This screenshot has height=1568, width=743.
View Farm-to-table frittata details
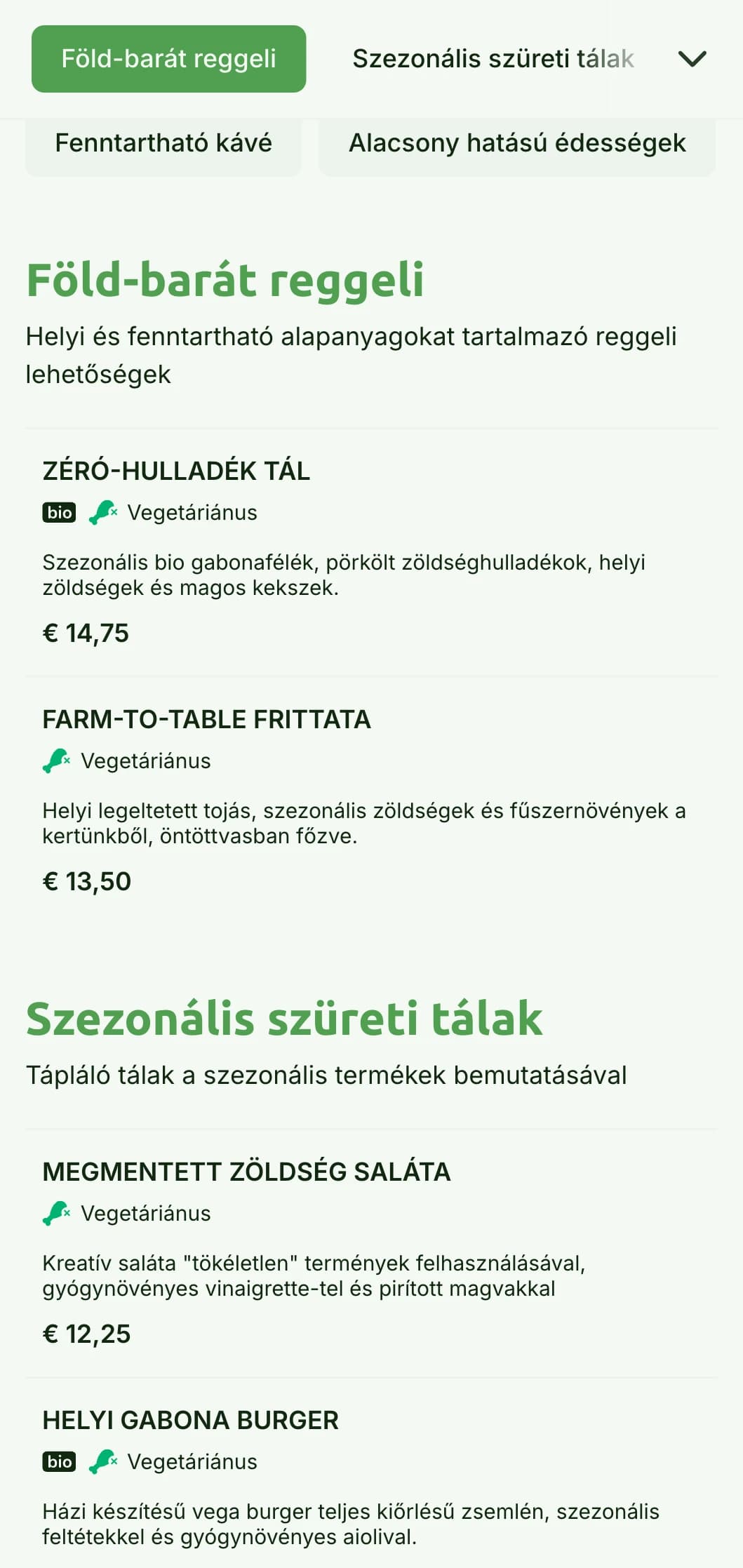pyautogui.click(x=372, y=800)
